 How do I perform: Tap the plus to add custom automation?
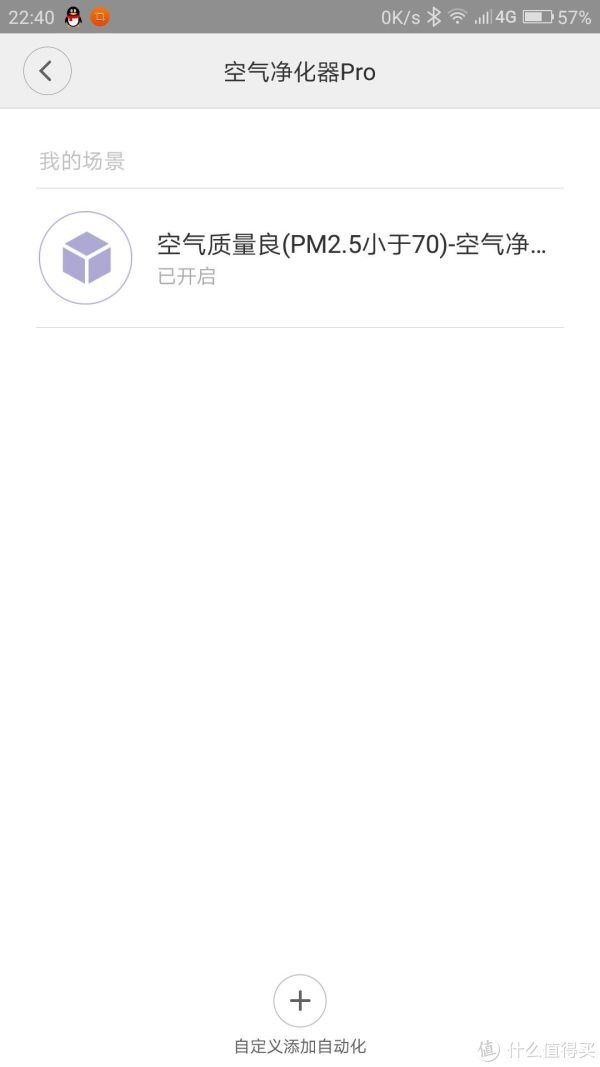pos(300,1000)
